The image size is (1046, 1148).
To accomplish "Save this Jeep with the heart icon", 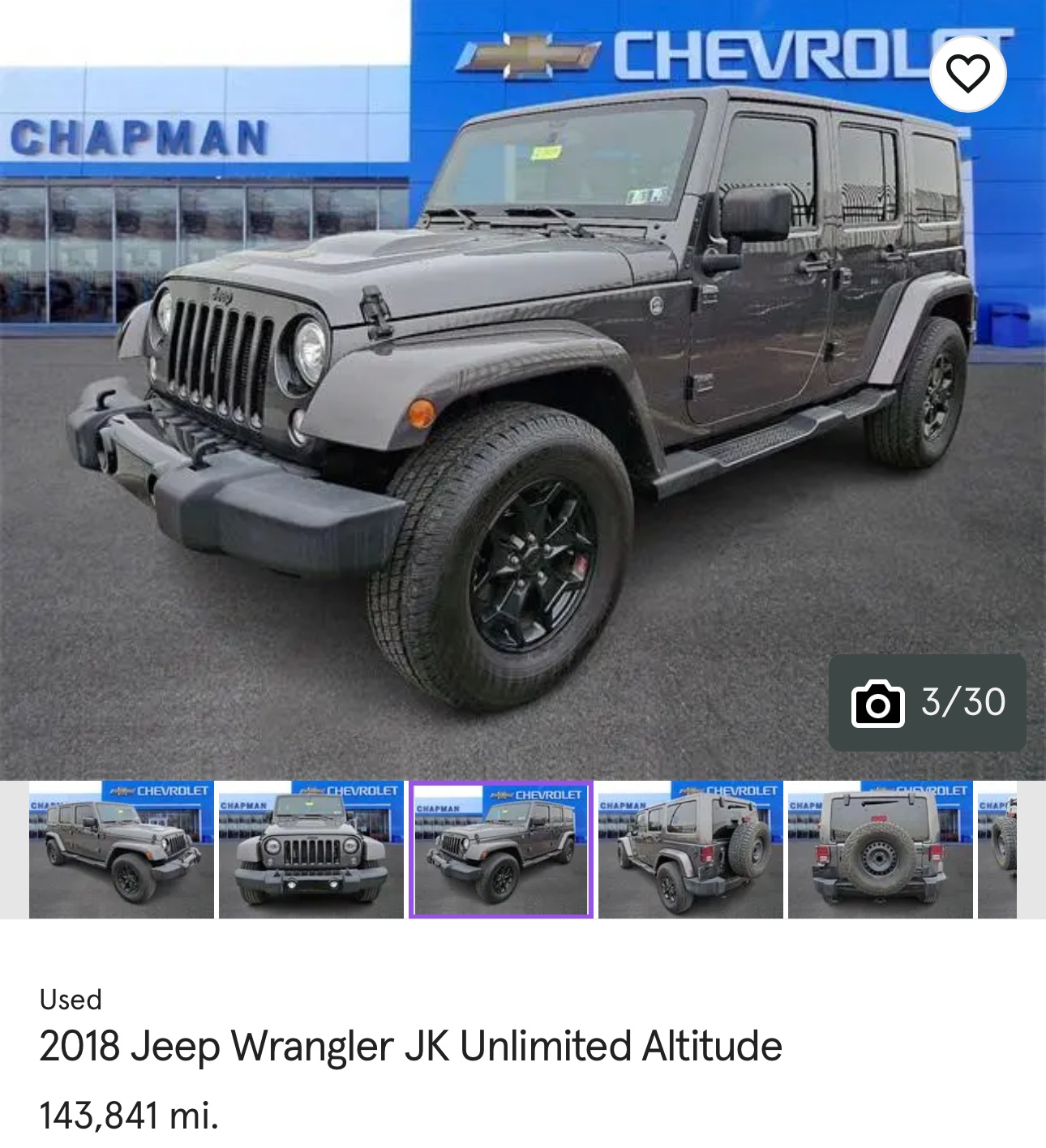I will click(x=967, y=74).
